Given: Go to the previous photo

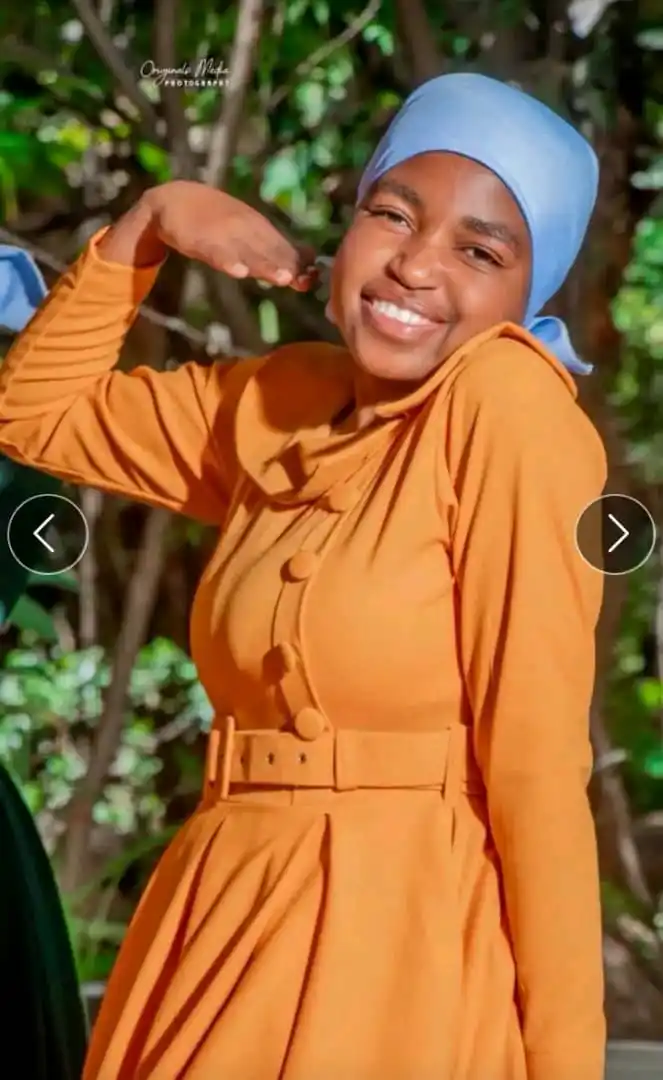Looking at the screenshot, I should (x=47, y=534).
